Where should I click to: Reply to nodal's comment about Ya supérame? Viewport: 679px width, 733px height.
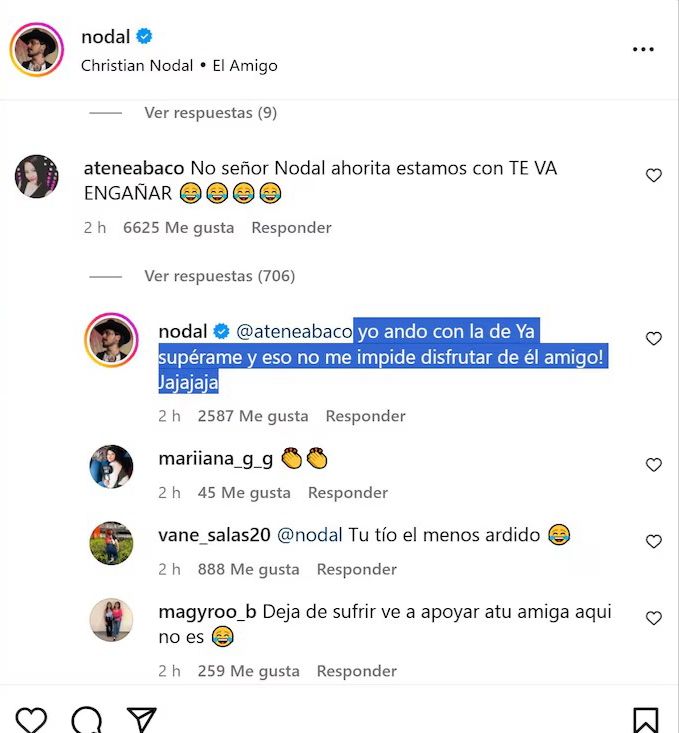(x=365, y=416)
